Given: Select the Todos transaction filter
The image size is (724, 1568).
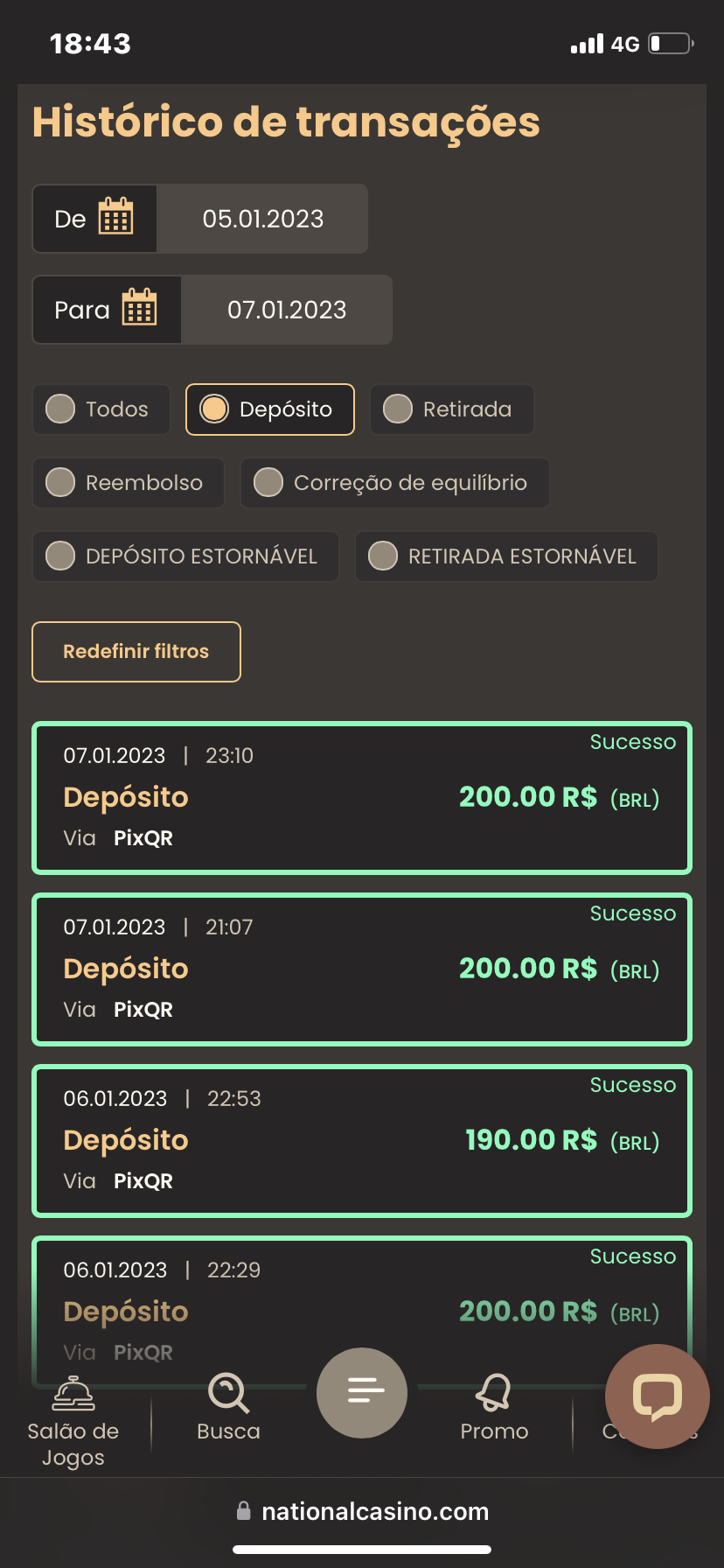Looking at the screenshot, I should click(x=101, y=409).
